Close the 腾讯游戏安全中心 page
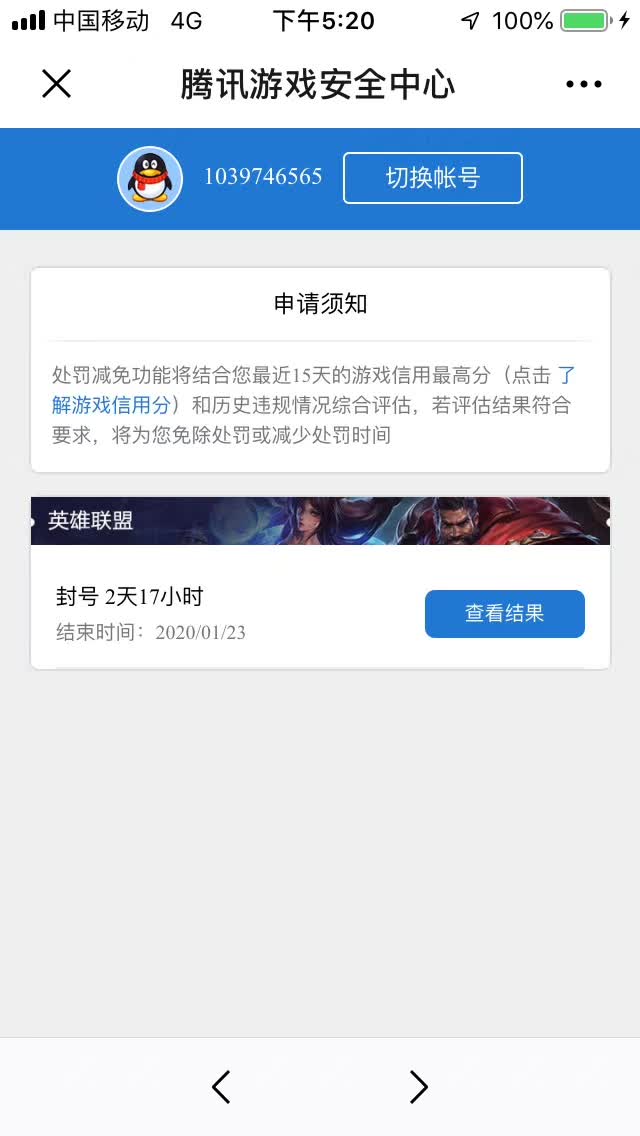 (x=56, y=84)
